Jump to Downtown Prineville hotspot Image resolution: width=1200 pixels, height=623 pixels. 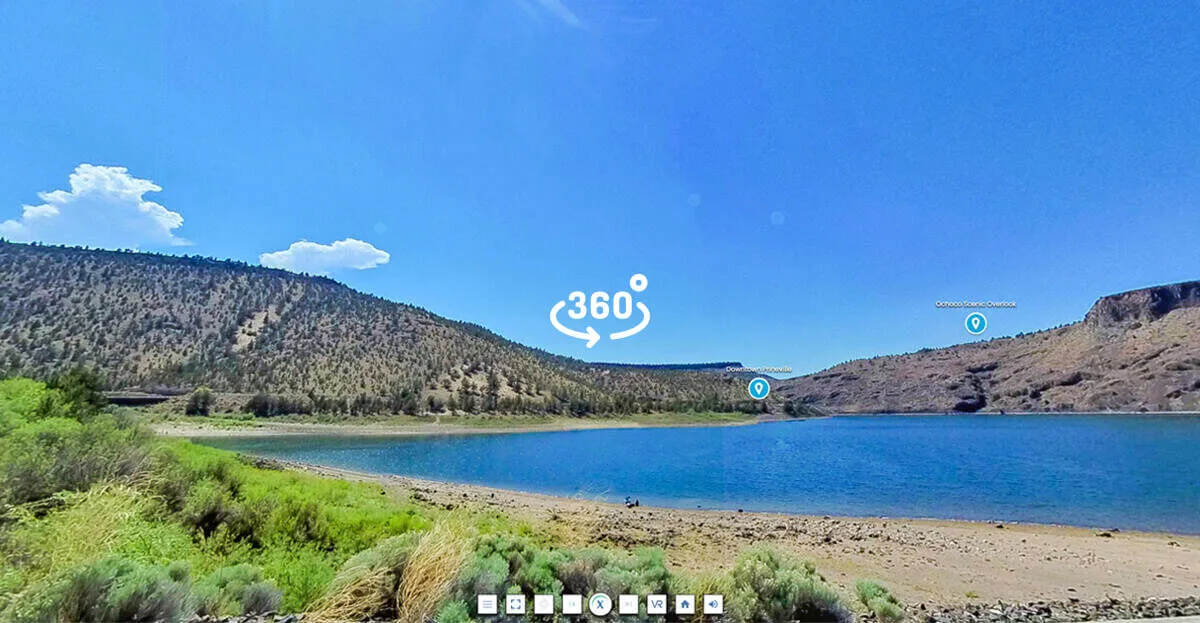(759, 388)
